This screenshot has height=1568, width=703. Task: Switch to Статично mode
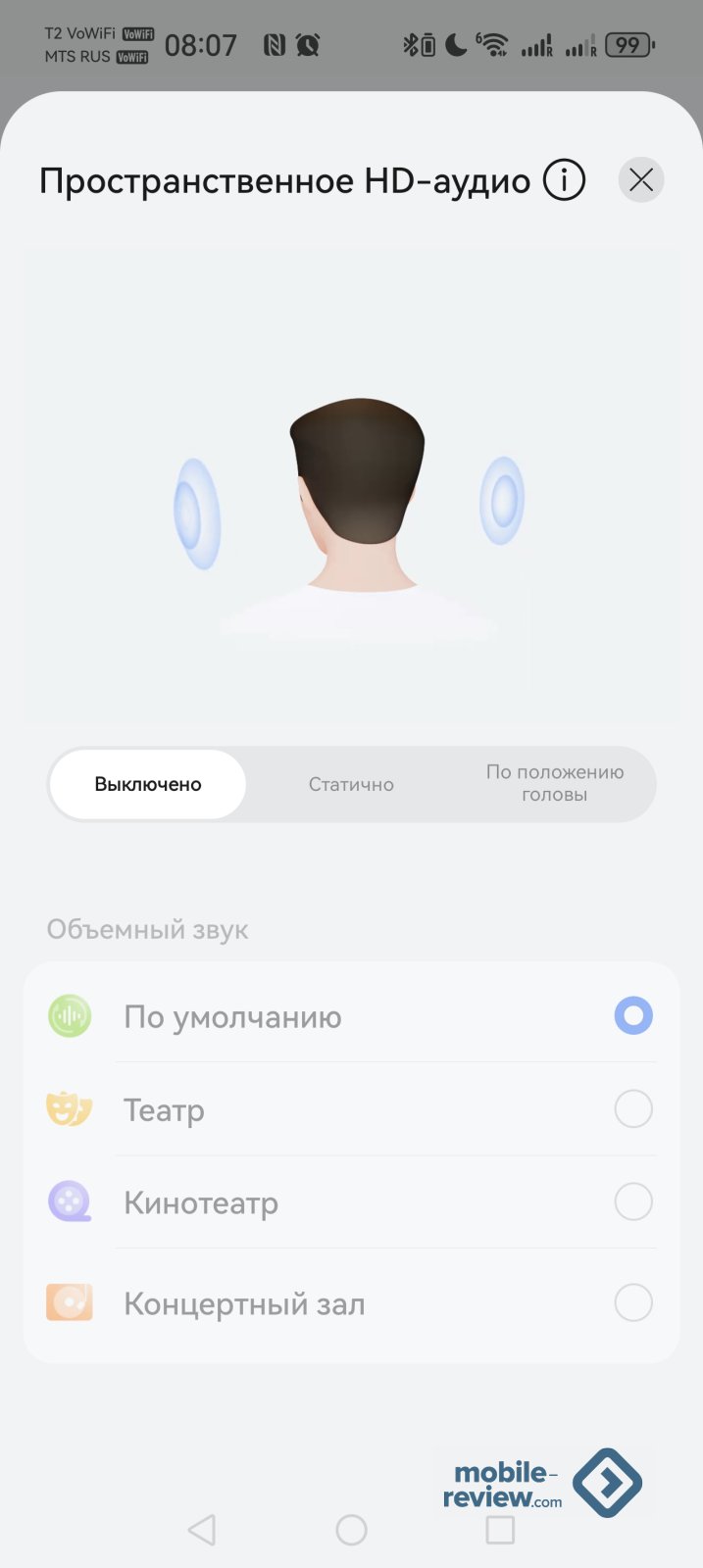(x=351, y=784)
